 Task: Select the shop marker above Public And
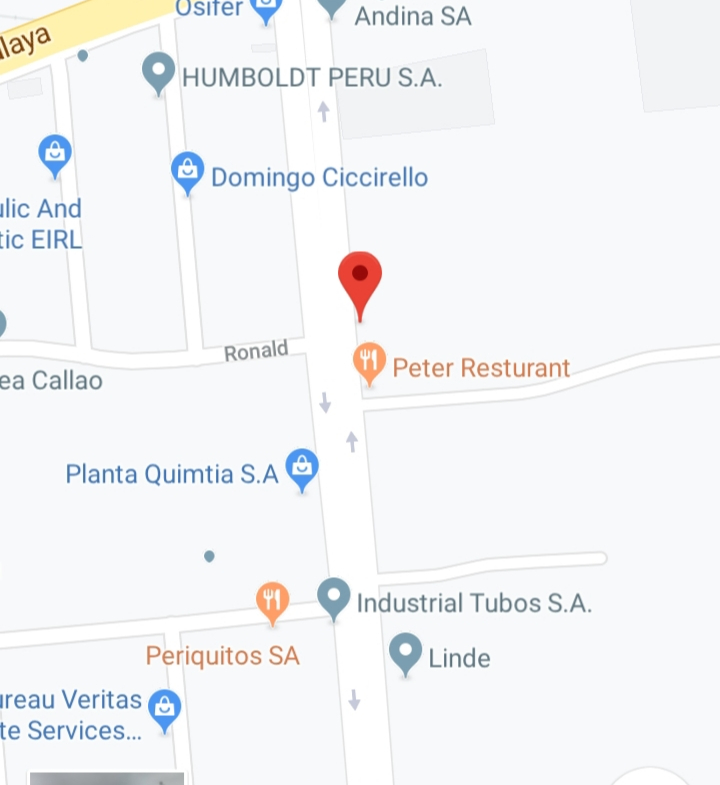(54, 154)
